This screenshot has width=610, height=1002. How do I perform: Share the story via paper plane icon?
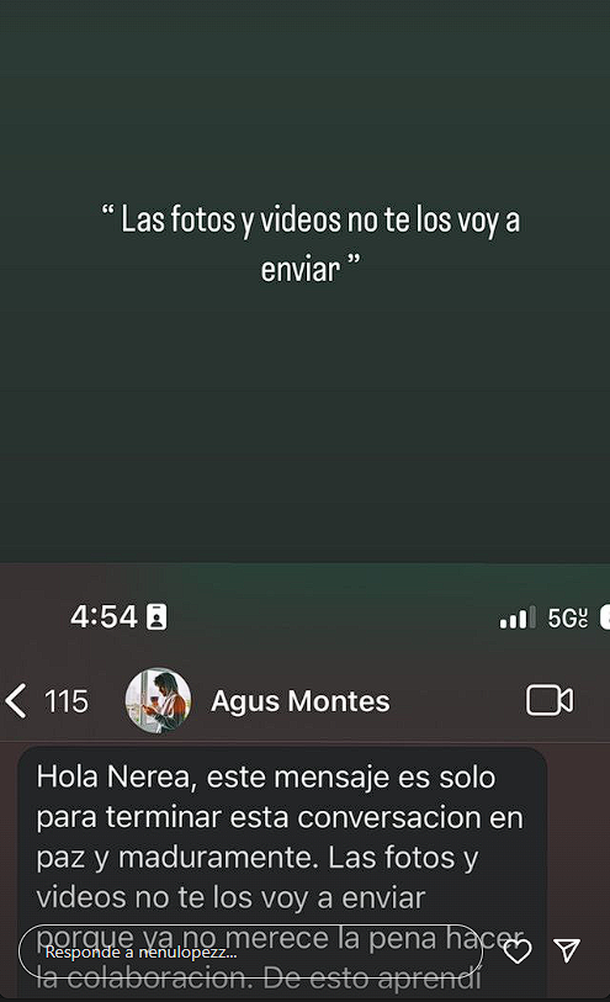click(567, 950)
